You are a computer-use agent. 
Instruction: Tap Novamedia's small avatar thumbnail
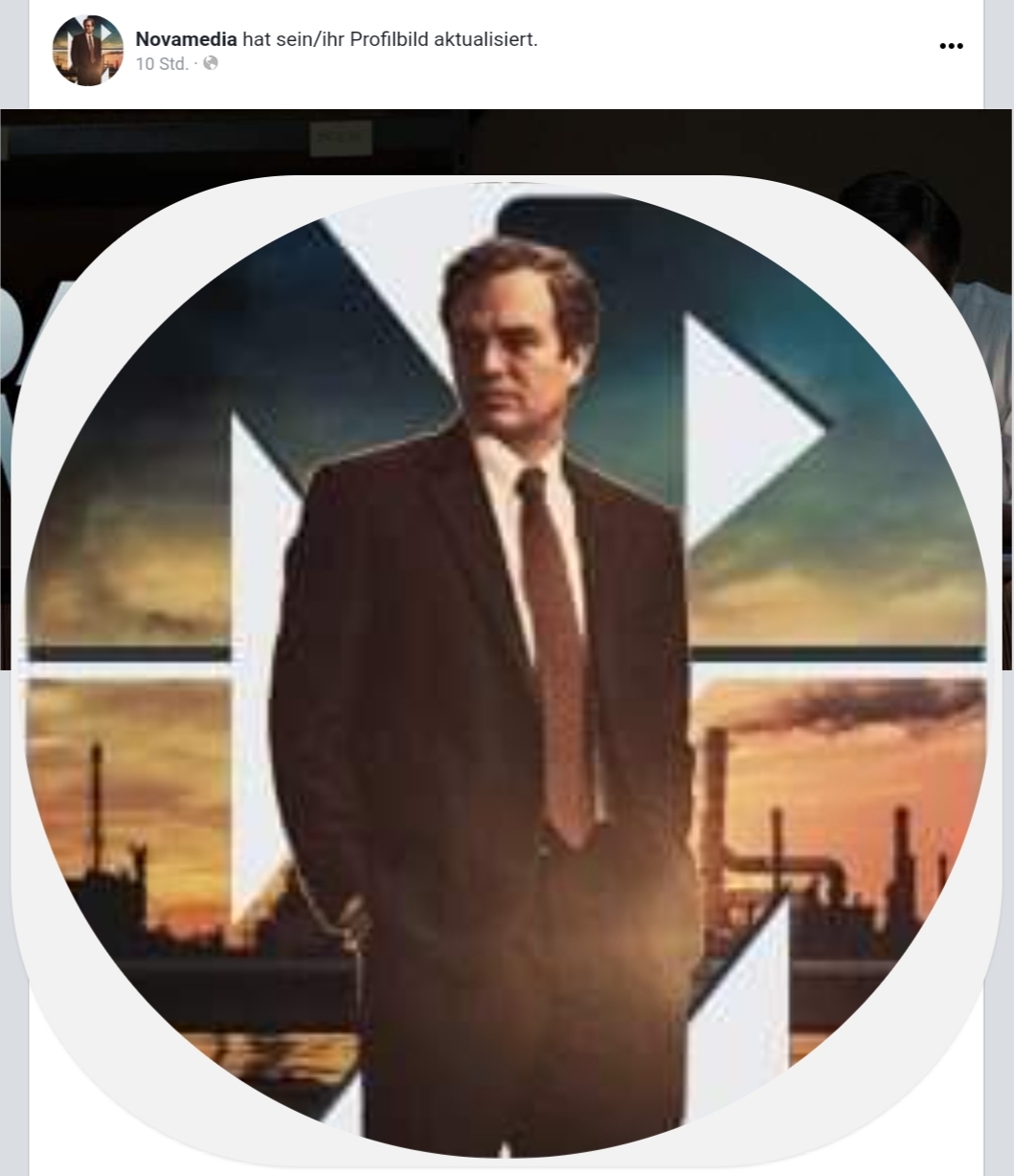(88, 51)
